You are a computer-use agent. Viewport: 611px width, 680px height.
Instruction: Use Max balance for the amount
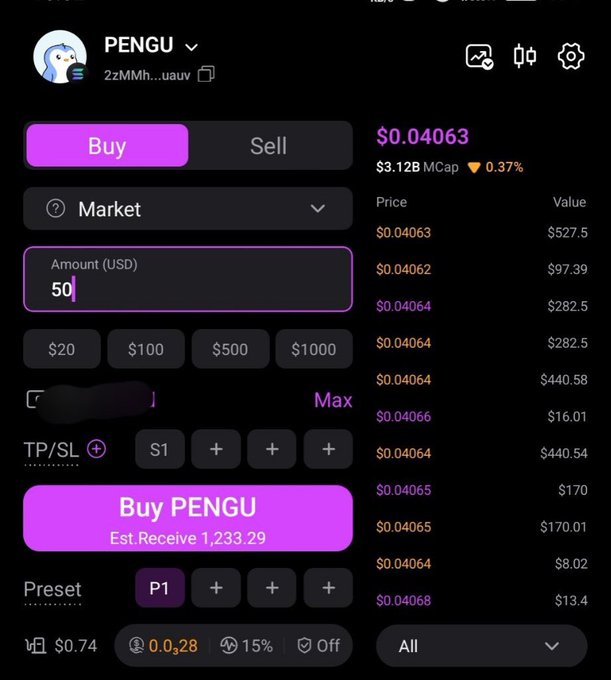point(333,400)
